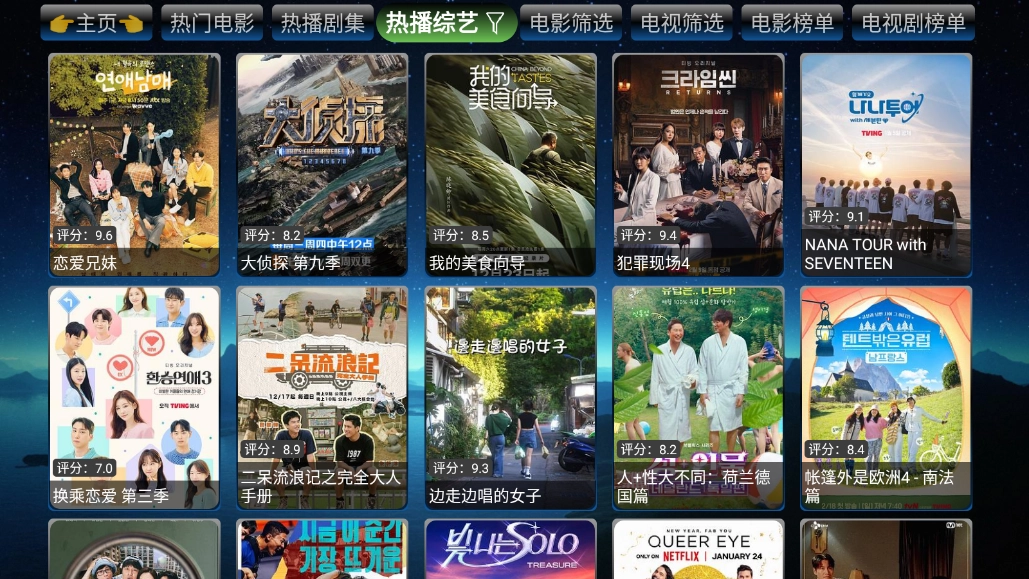Image resolution: width=1029 pixels, height=579 pixels.
Task: Open 大侦探 第九季
Action: point(322,165)
